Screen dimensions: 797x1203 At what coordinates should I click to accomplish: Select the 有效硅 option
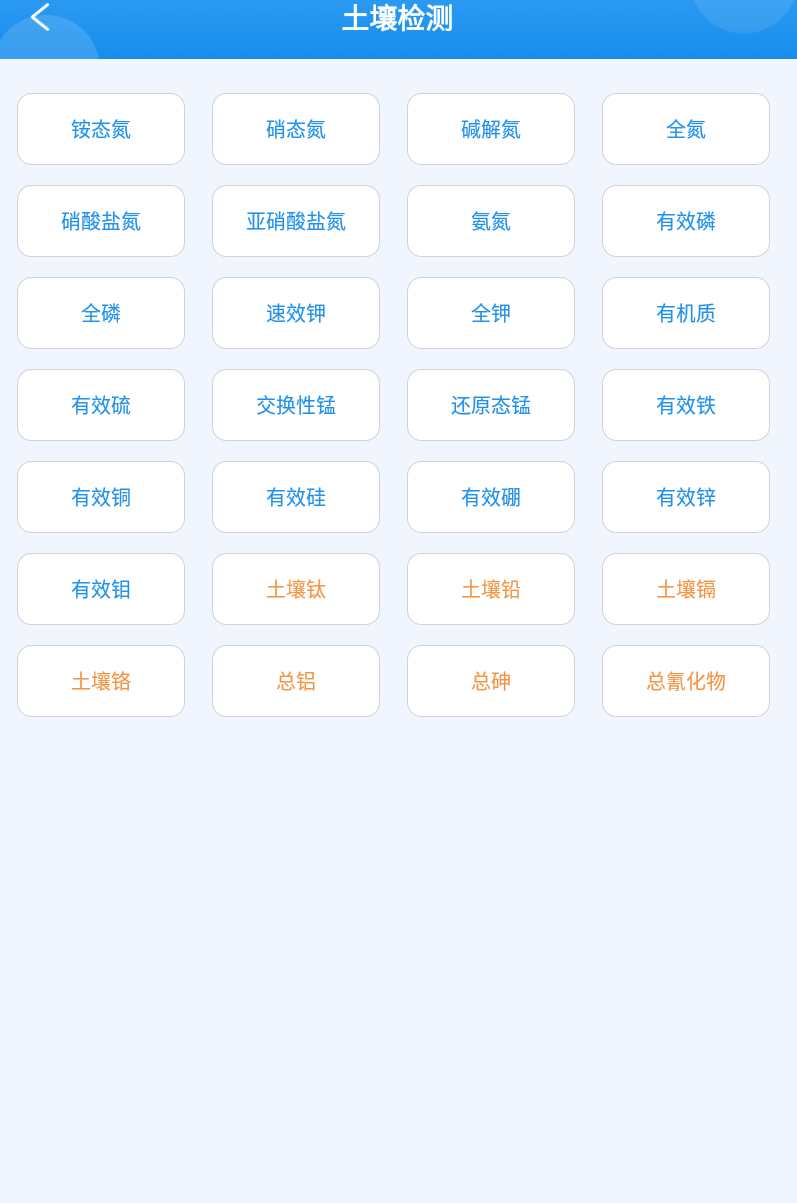click(295, 497)
